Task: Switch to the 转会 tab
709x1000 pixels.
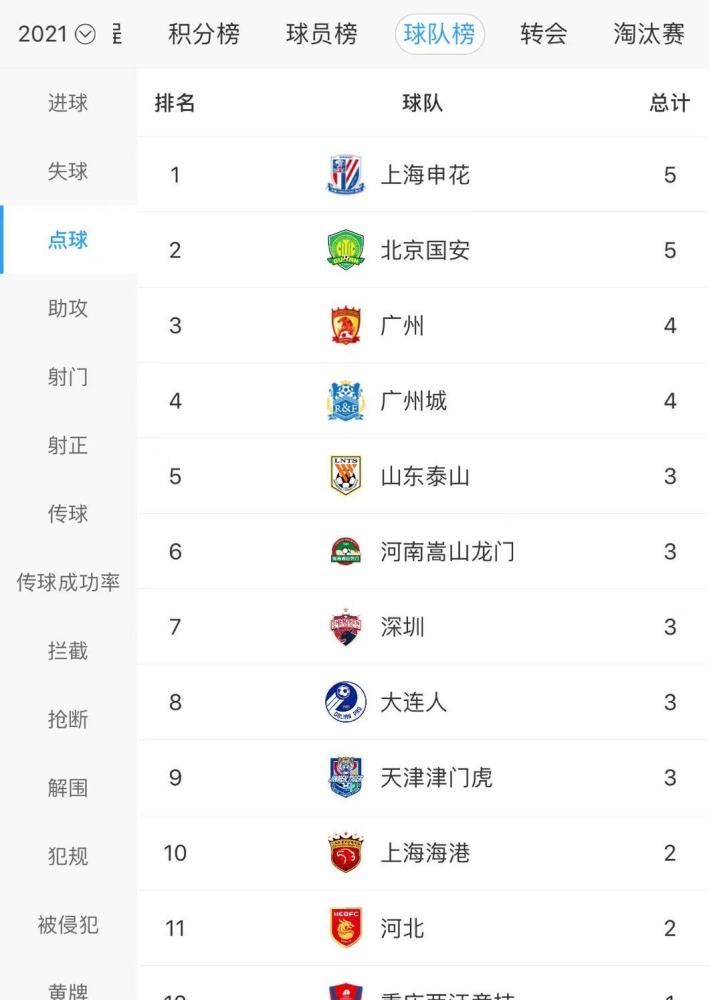Action: click(544, 34)
